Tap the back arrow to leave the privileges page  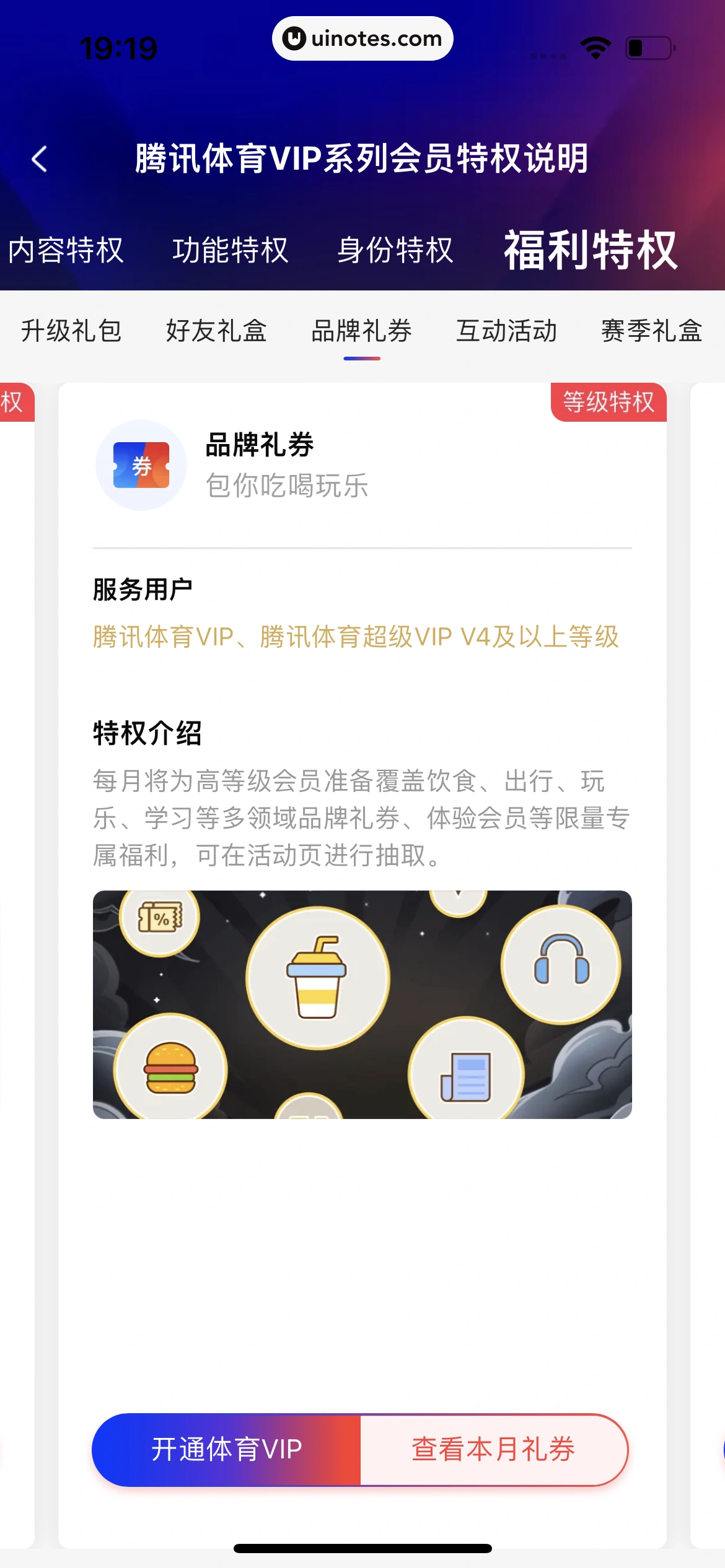[x=38, y=159]
